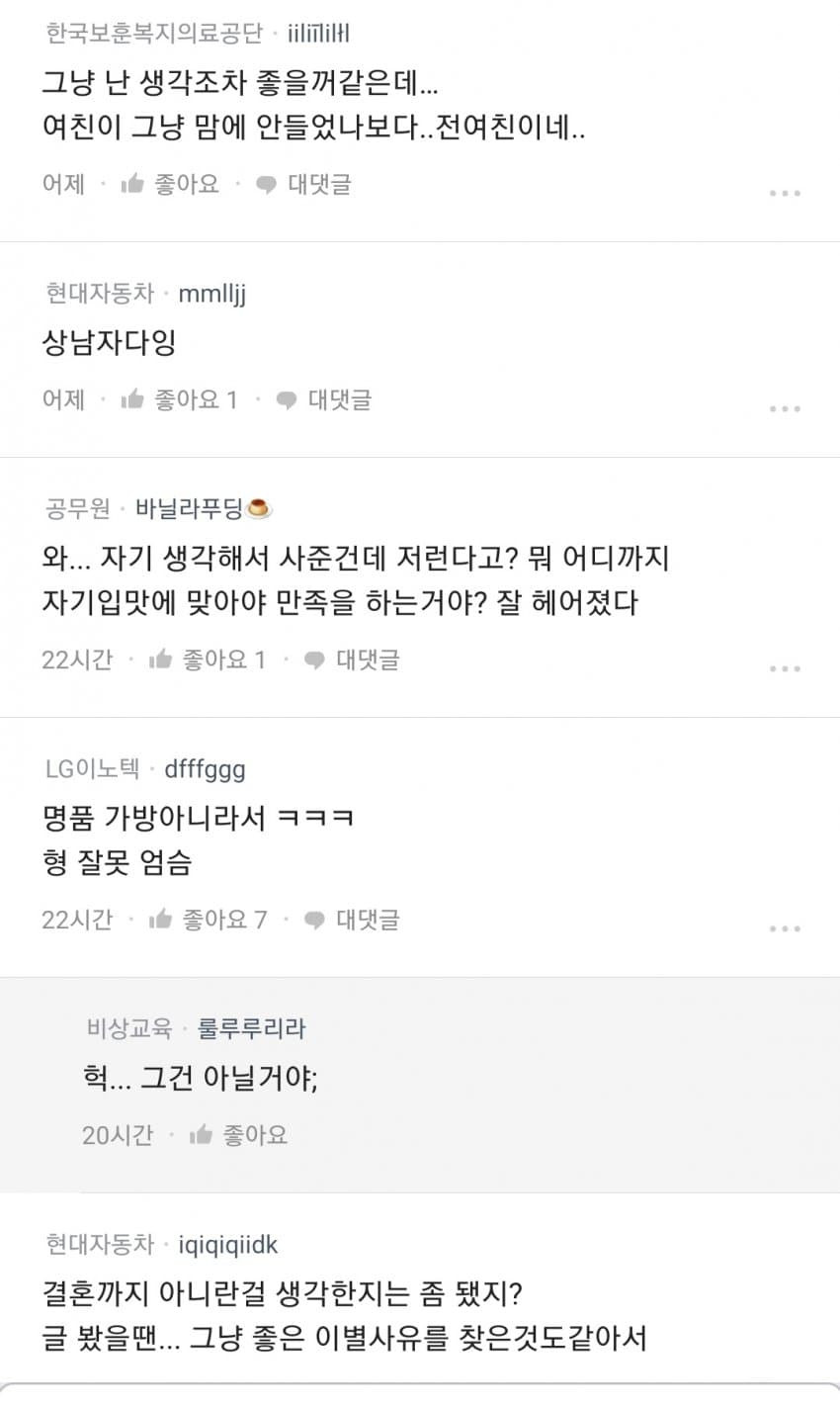This screenshot has height=1408, width=840.
Task: Like 바닐라푸딩's comment
Action: tap(206, 660)
